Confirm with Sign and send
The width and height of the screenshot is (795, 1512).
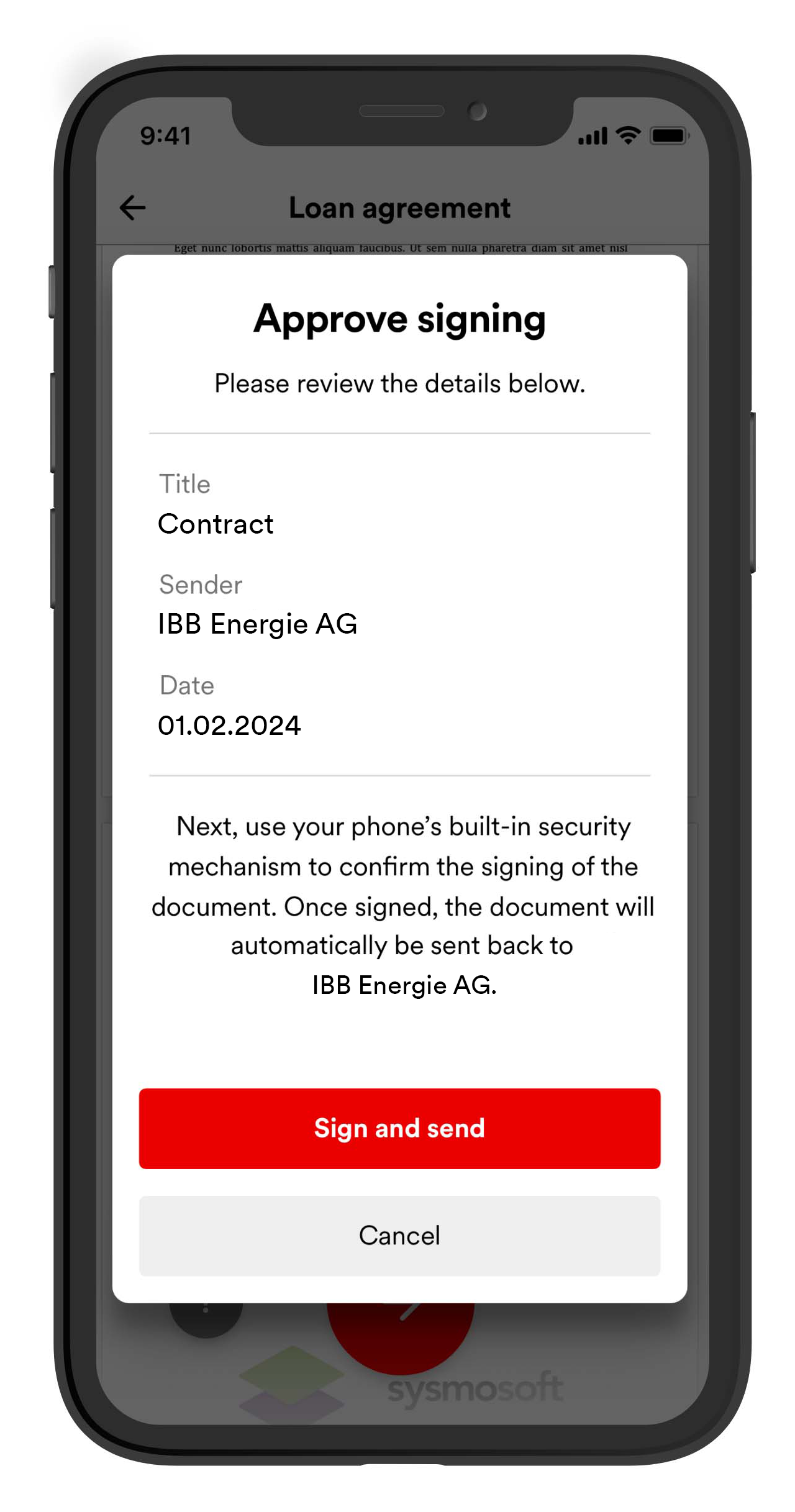pyautogui.click(x=399, y=1128)
